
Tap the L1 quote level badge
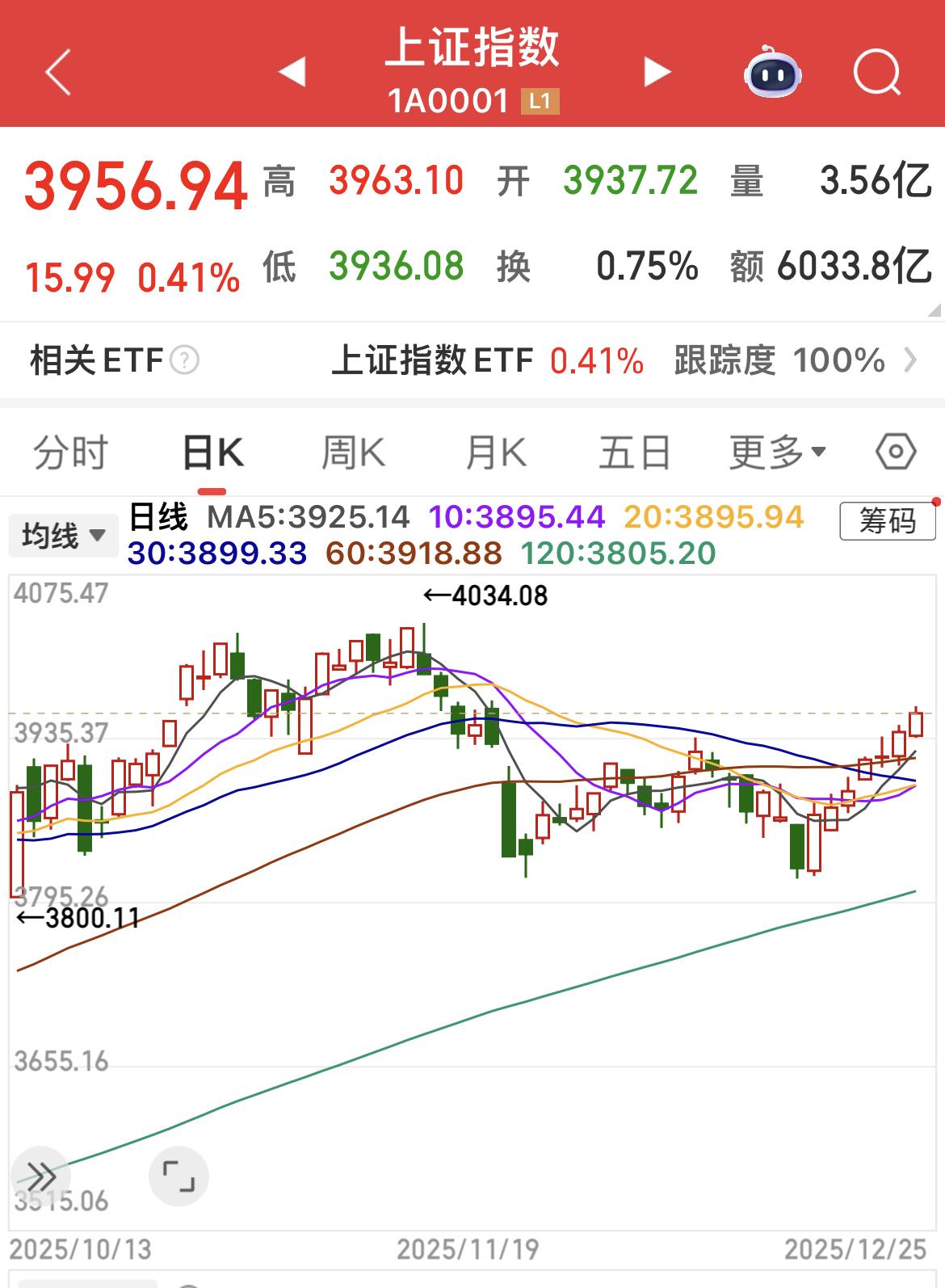pos(541,103)
